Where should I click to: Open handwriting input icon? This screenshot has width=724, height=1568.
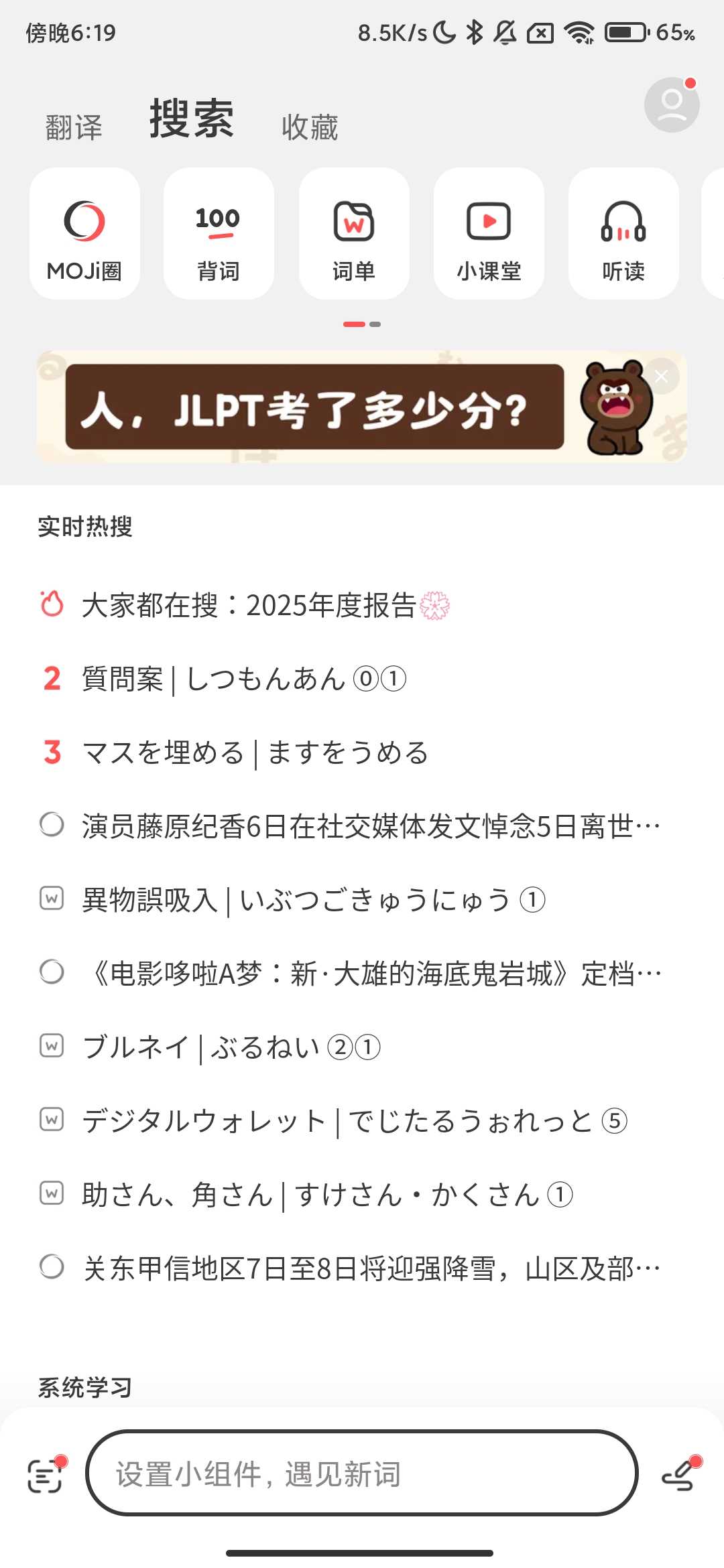679,1475
